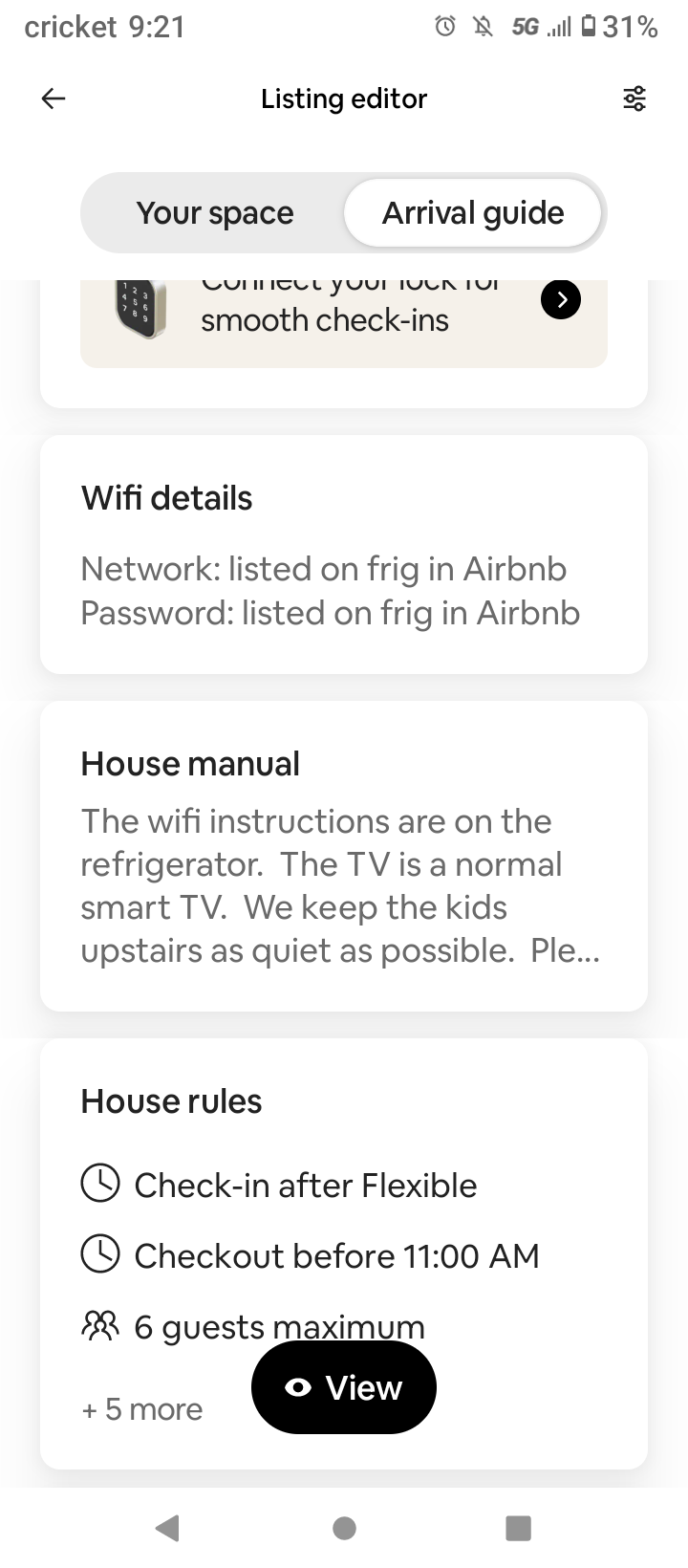Tap the system home button
688x1568 pixels.
(x=345, y=1528)
